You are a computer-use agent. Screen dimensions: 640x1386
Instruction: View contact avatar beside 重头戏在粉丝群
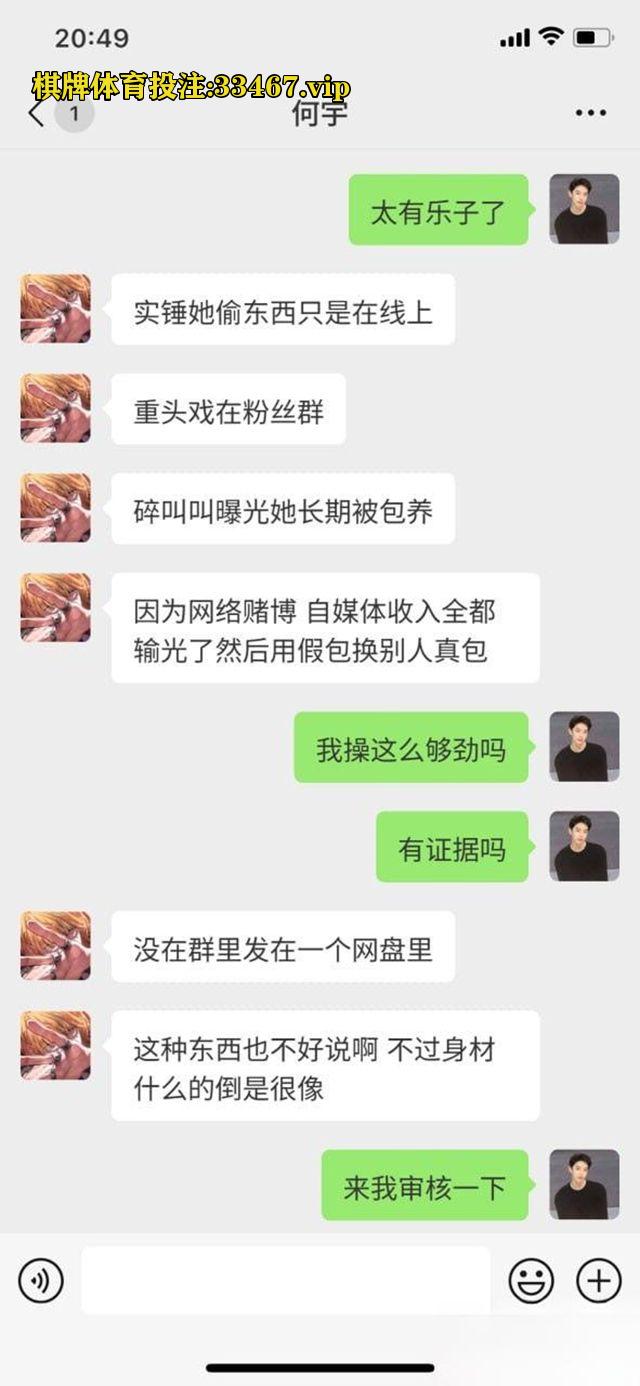pyautogui.click(x=56, y=408)
